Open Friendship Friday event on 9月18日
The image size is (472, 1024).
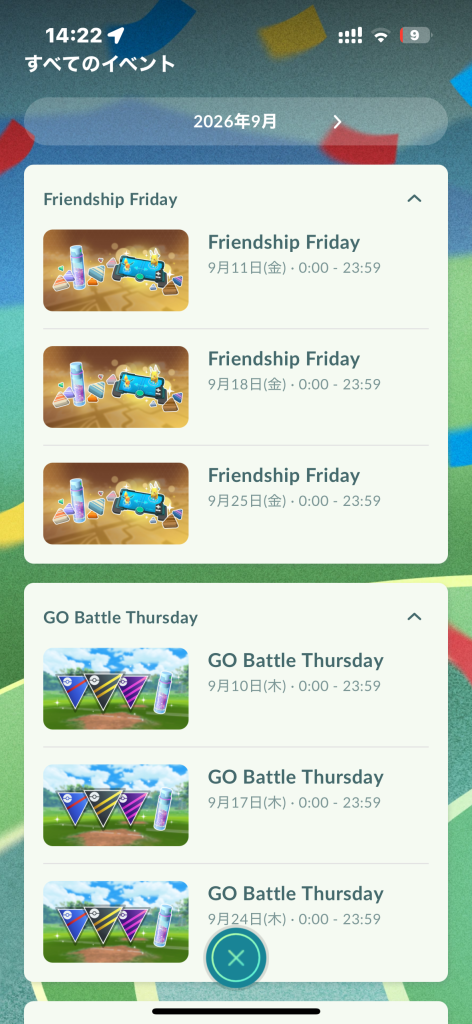[236, 387]
